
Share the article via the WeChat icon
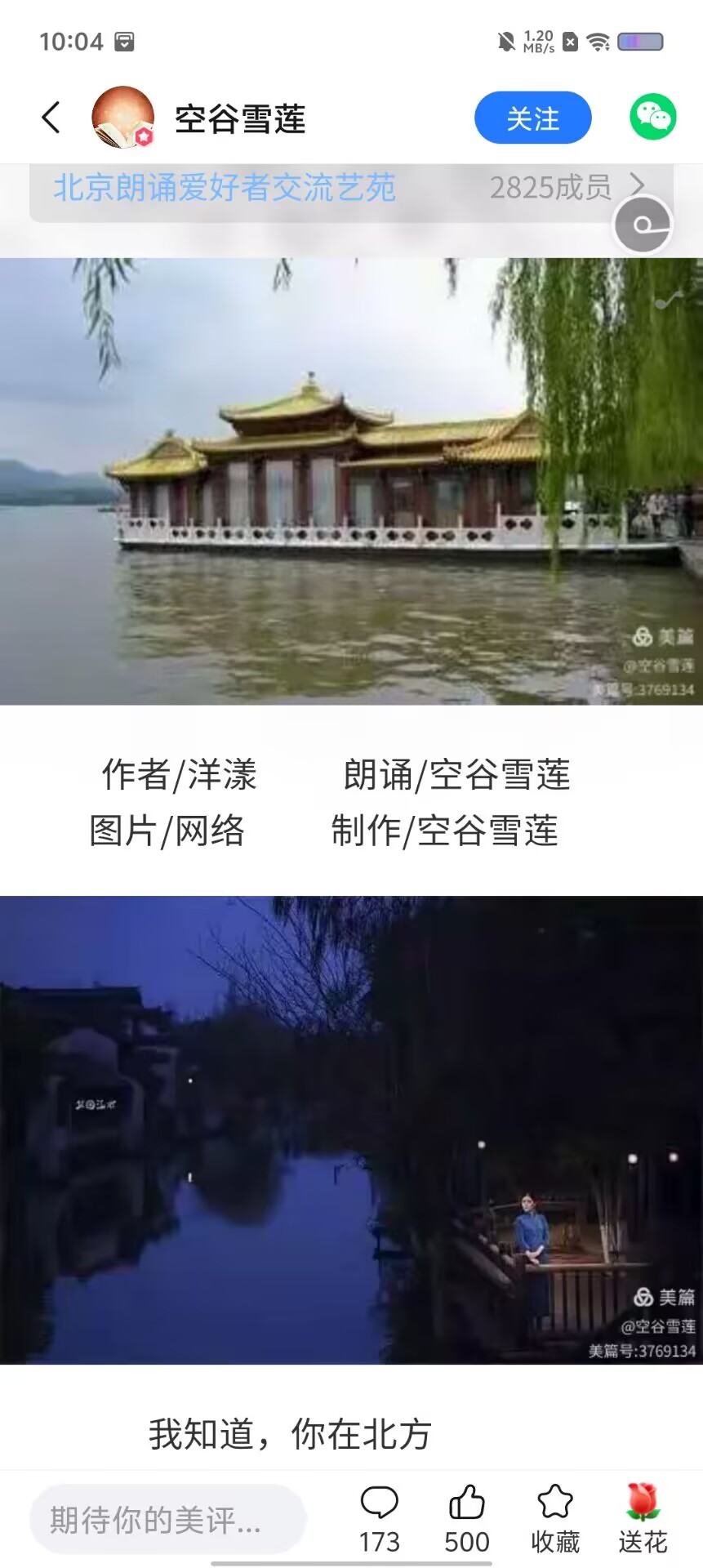pos(652,118)
